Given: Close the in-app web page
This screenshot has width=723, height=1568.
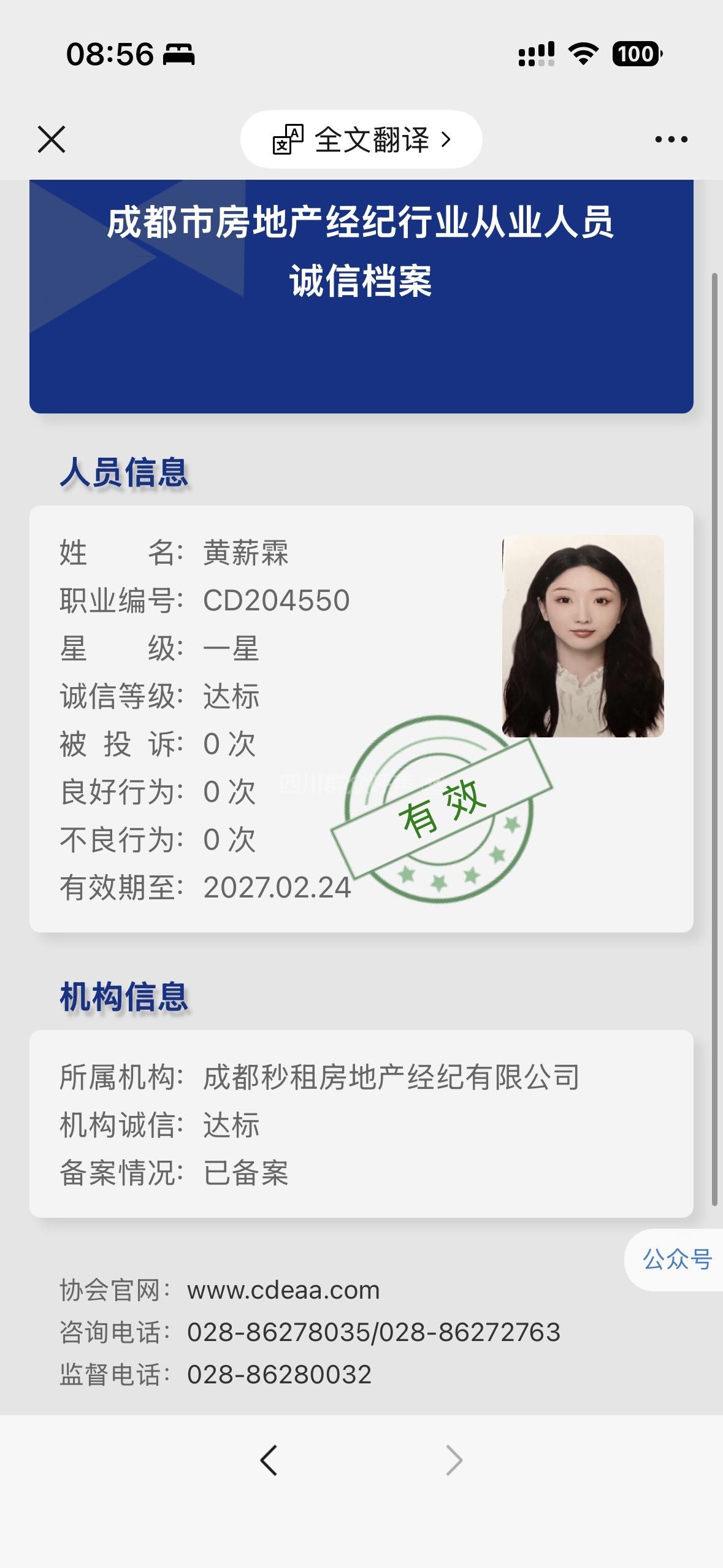Looking at the screenshot, I should click(52, 139).
